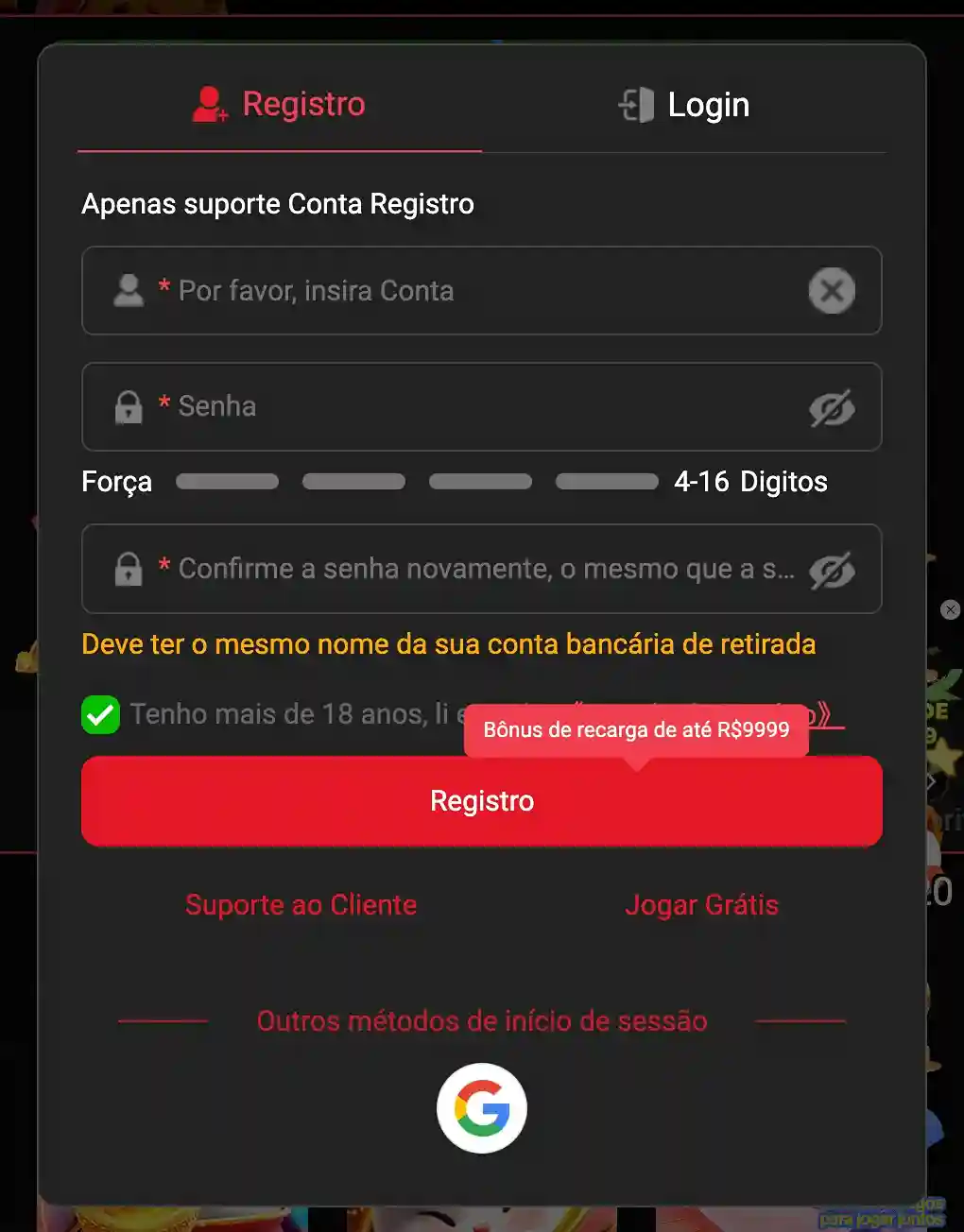Image resolution: width=964 pixels, height=1232 pixels.
Task: Click the red person-plus Registro icon
Action: tap(209, 104)
